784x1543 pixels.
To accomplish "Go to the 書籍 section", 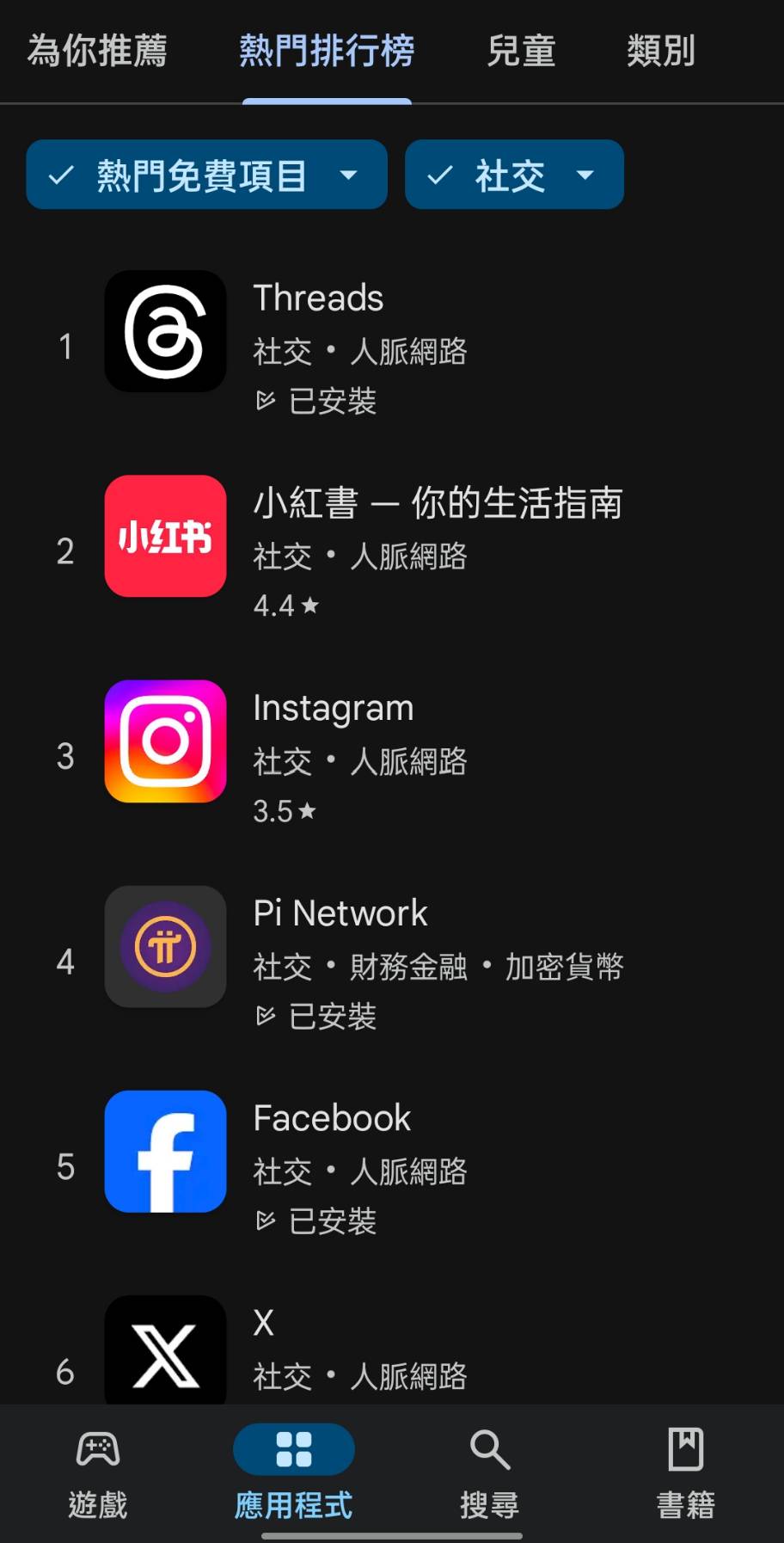I will coord(686,1472).
